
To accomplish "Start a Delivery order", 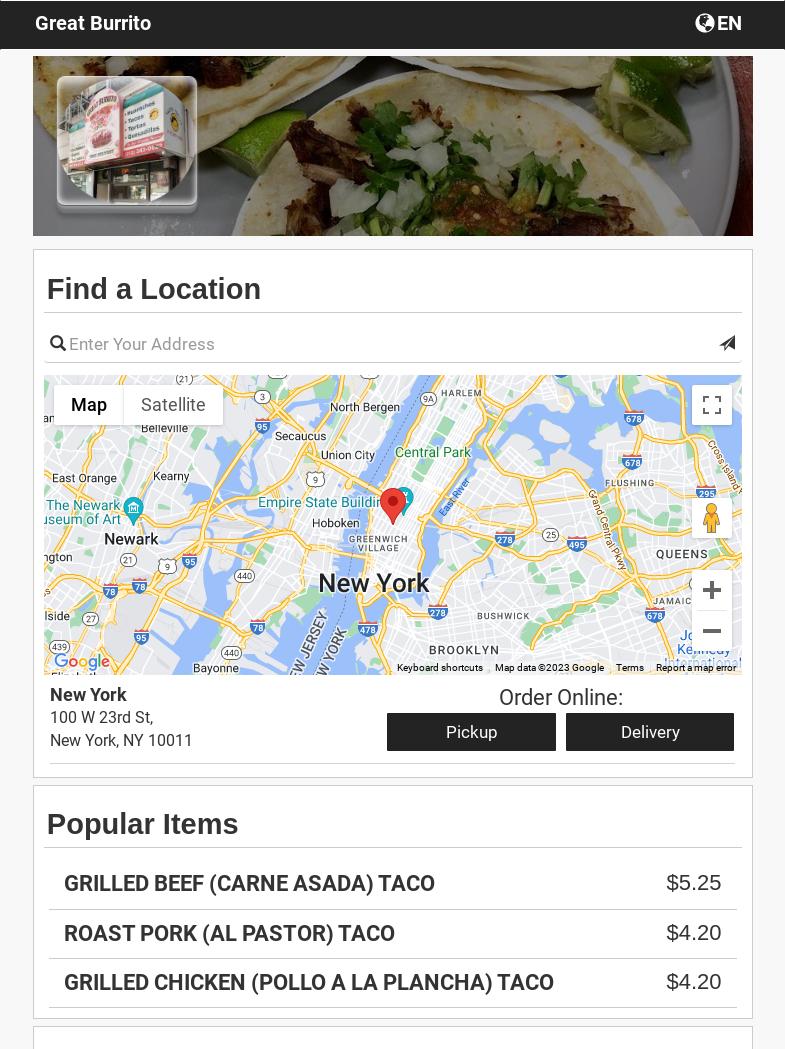I will [x=650, y=732].
